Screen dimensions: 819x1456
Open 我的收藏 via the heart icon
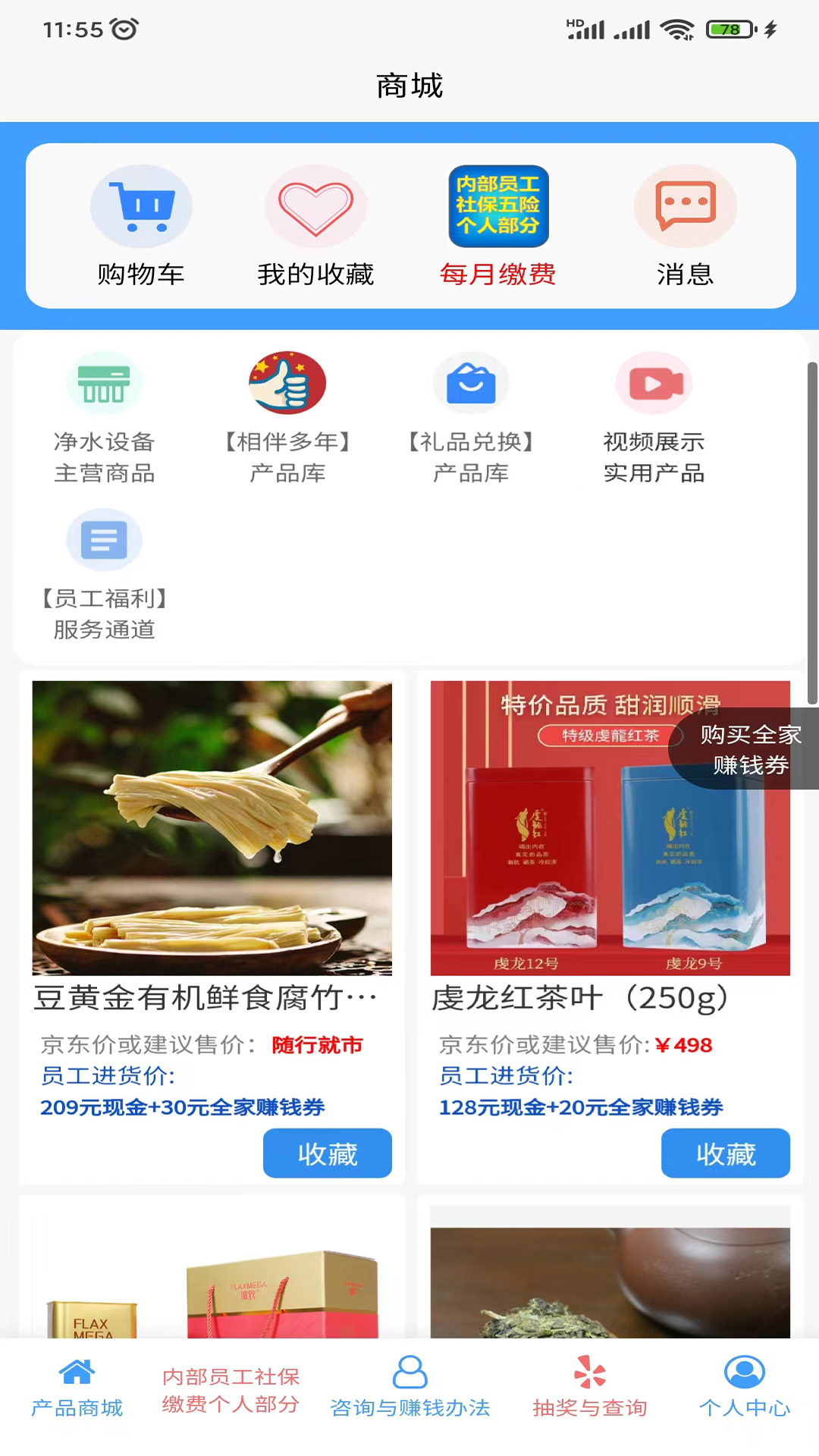pos(315,206)
